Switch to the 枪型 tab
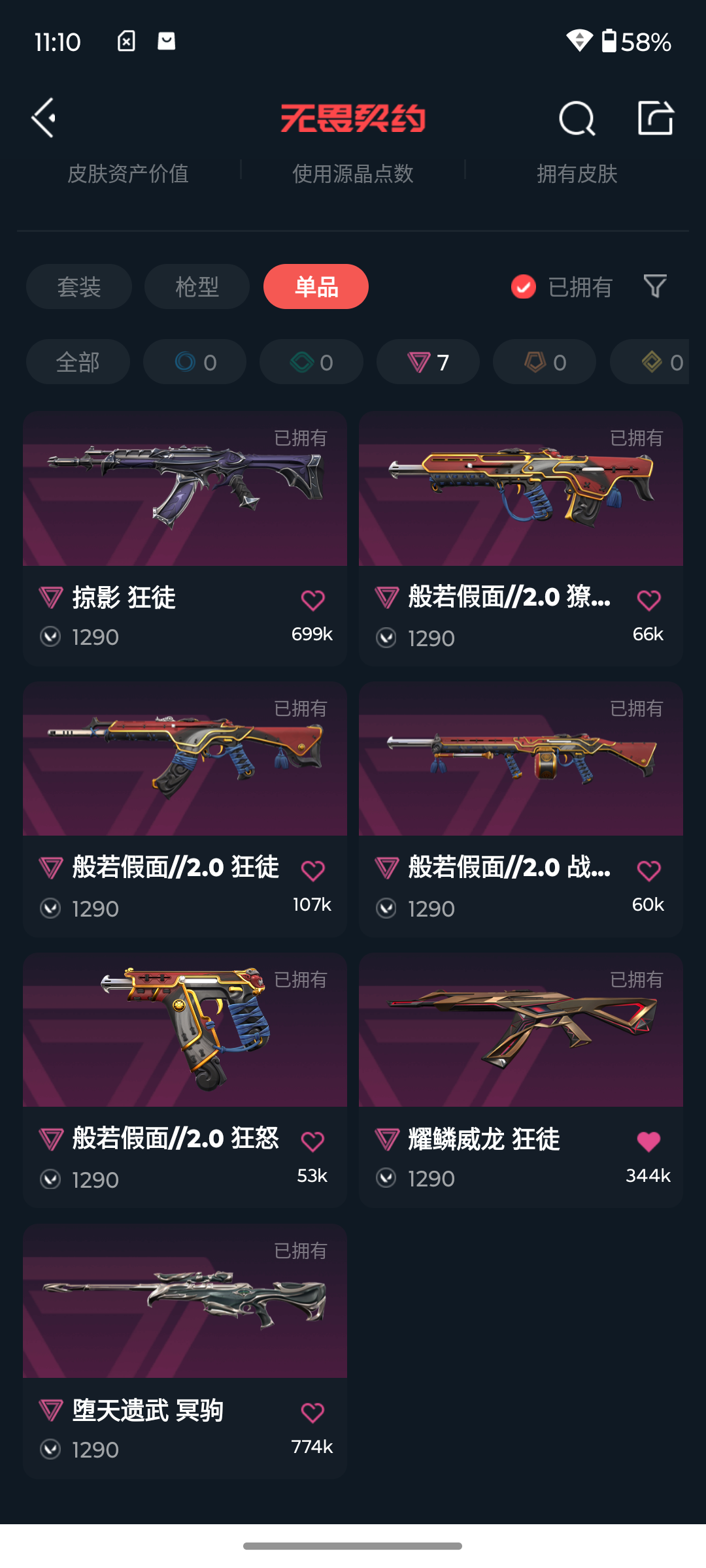 [197, 287]
